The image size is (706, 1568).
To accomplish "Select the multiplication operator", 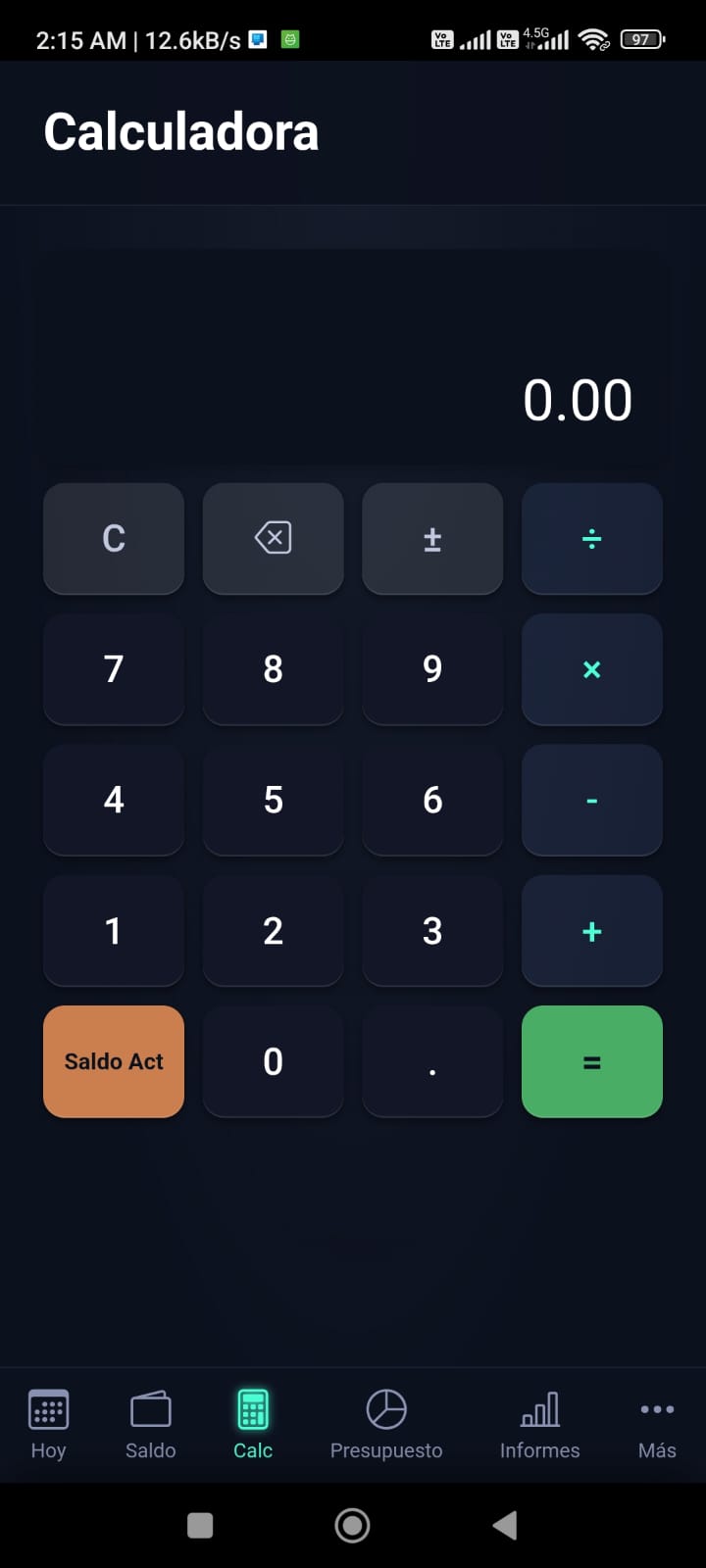I will click(591, 669).
